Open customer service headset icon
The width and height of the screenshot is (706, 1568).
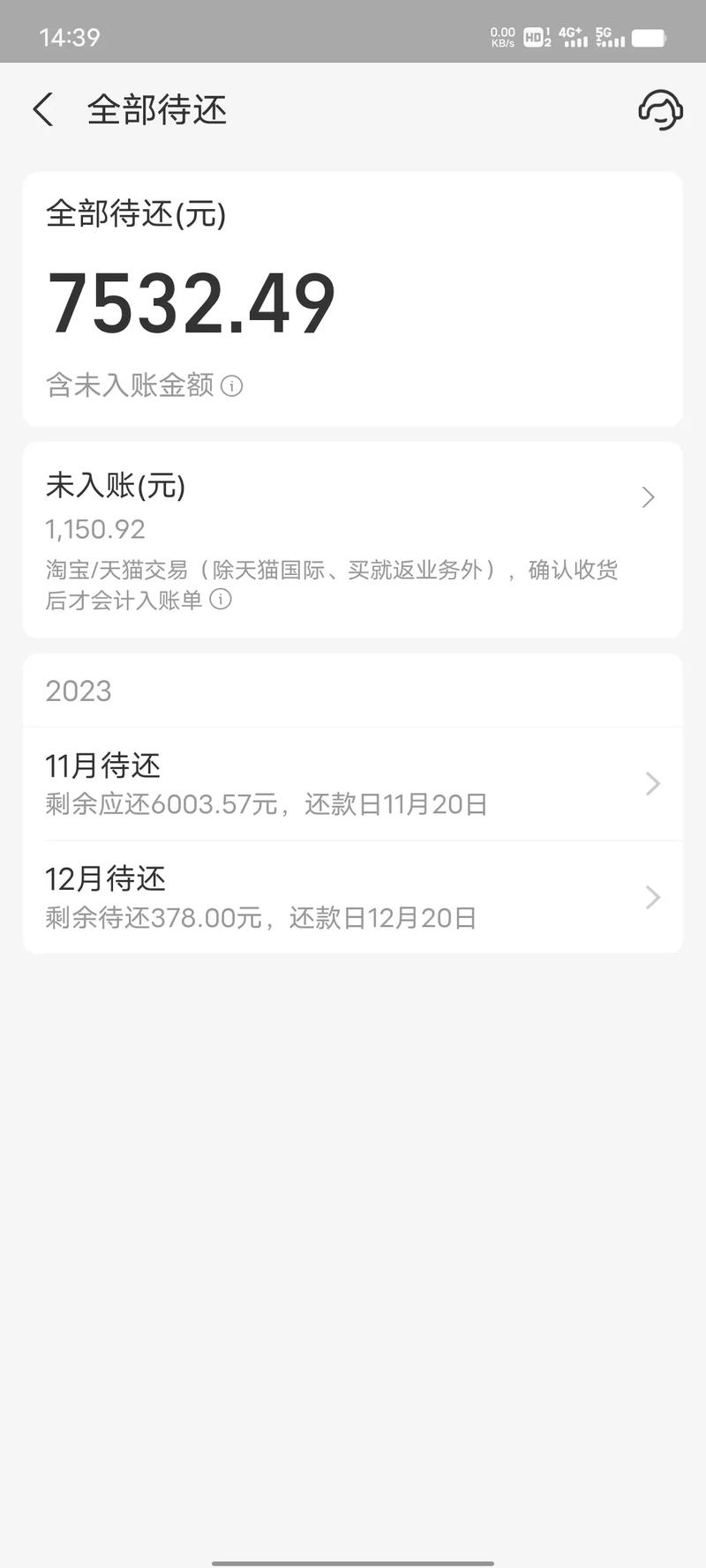(x=660, y=110)
